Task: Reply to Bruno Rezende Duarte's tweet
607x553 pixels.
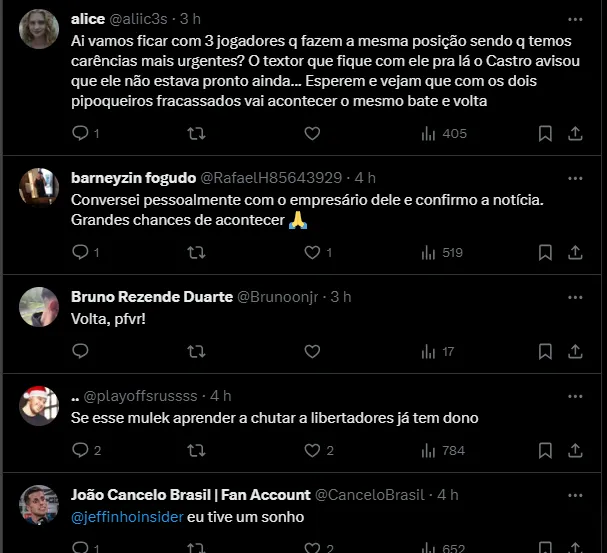Action: (80, 351)
